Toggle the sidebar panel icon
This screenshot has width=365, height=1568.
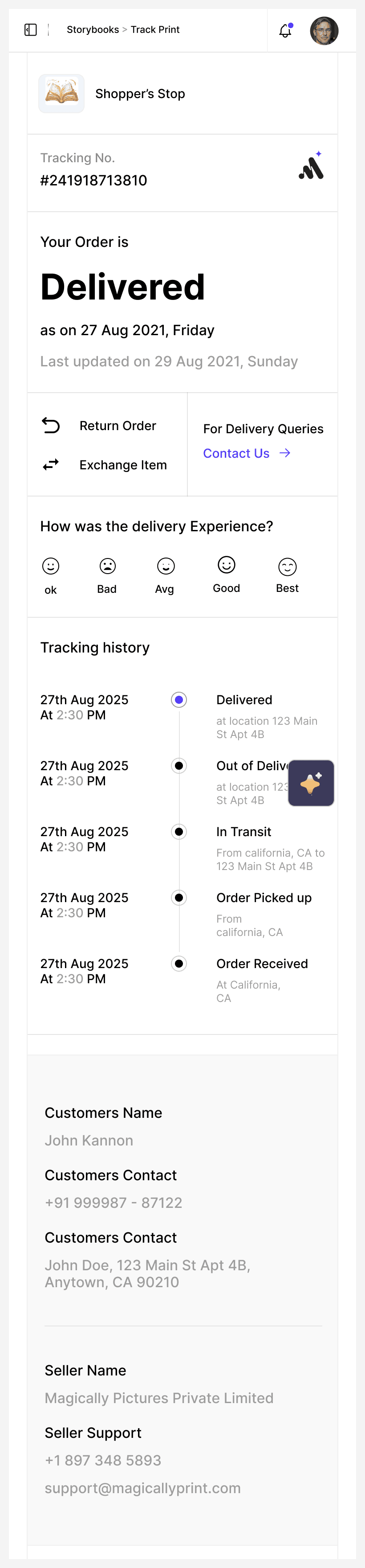30,30
